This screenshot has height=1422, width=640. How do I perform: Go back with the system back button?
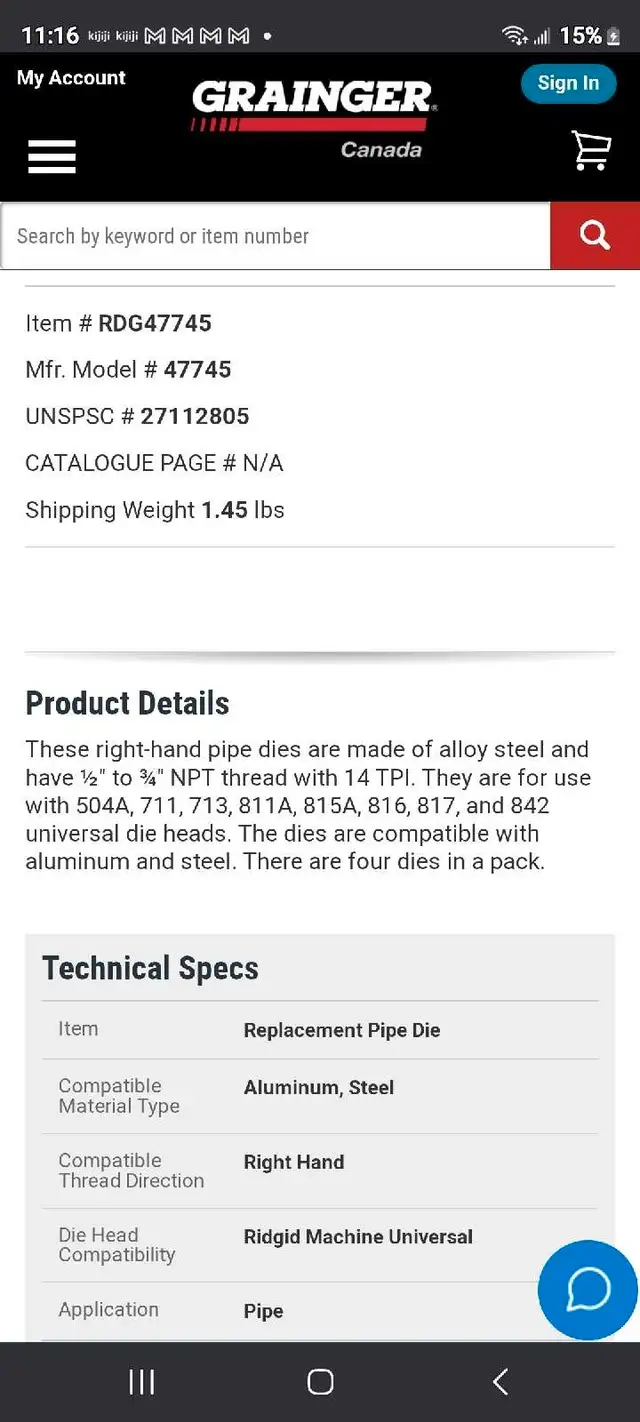[500, 1382]
